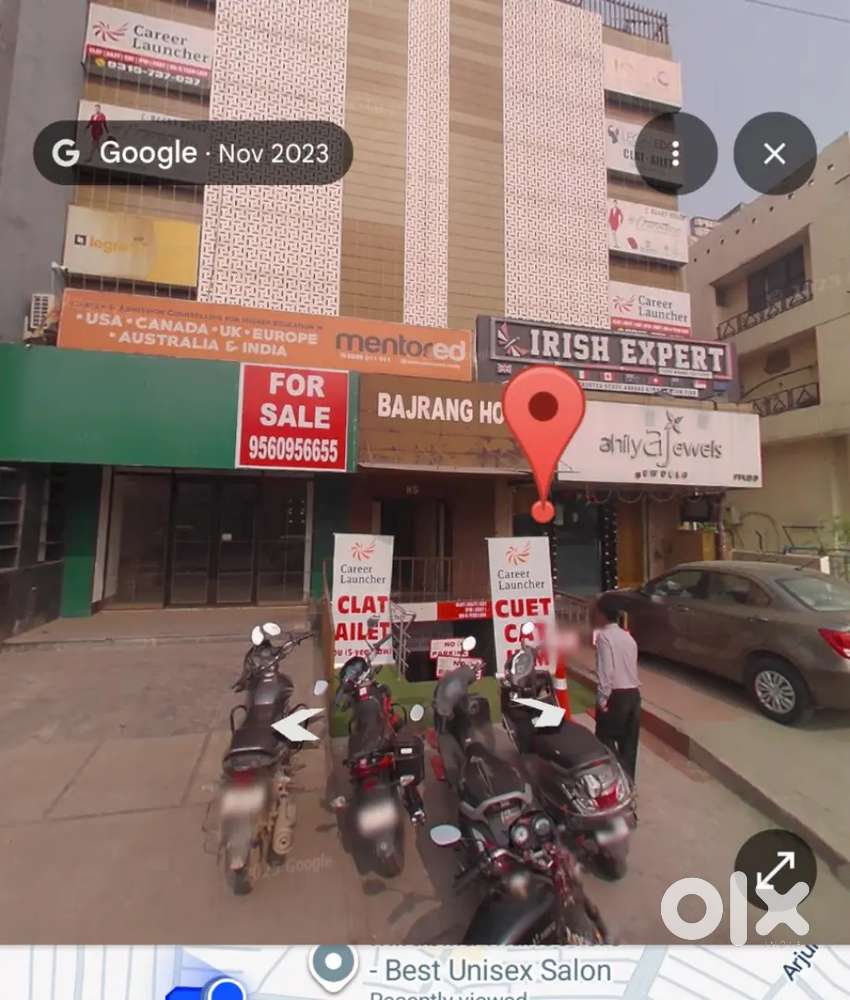
Task: Open the Best Unisex Salon place on the map
Action: pos(497,970)
